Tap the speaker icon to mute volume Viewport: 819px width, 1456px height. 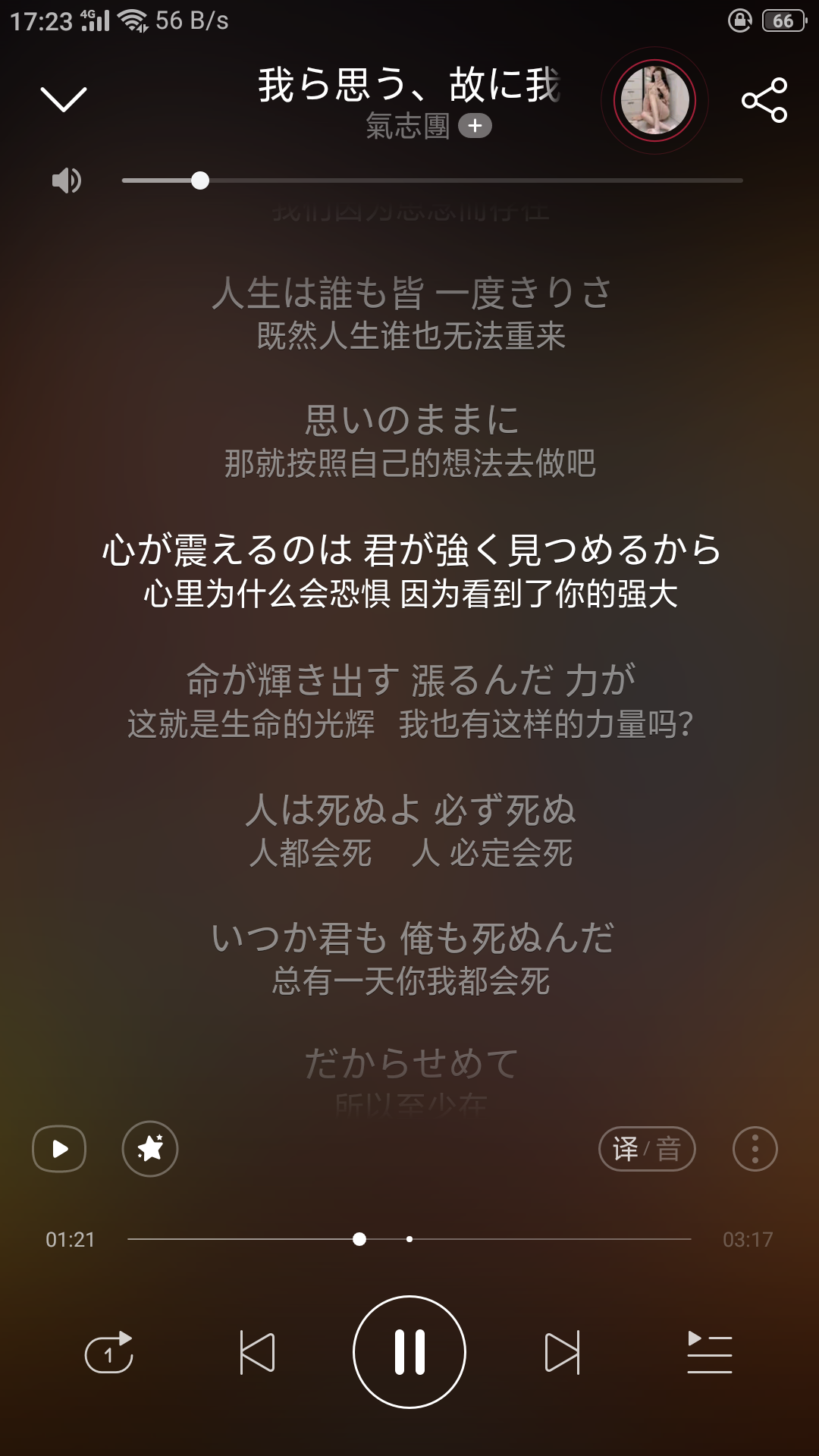(67, 180)
